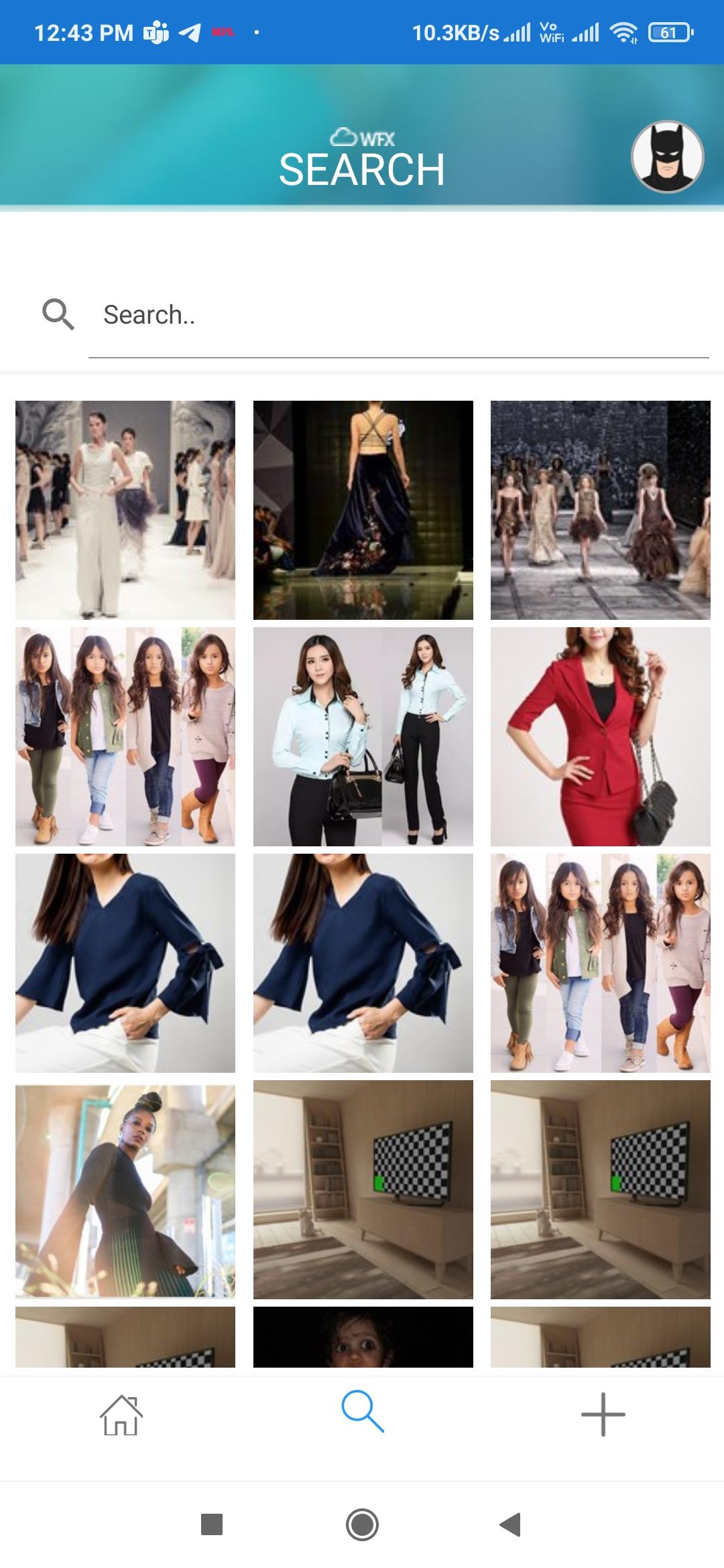Select the magnifier search tab
This screenshot has width=724, height=1568.
pyautogui.click(x=362, y=1411)
